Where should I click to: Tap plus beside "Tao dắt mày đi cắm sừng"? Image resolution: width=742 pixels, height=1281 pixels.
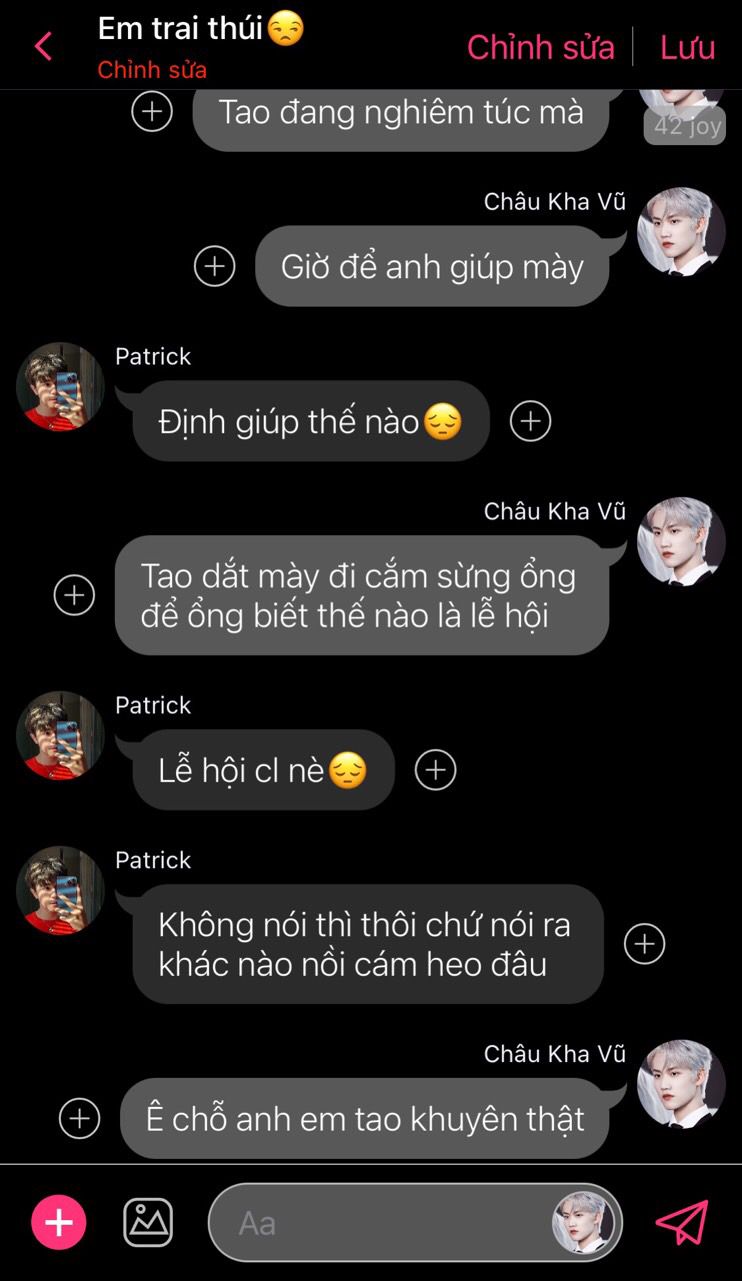(x=74, y=595)
